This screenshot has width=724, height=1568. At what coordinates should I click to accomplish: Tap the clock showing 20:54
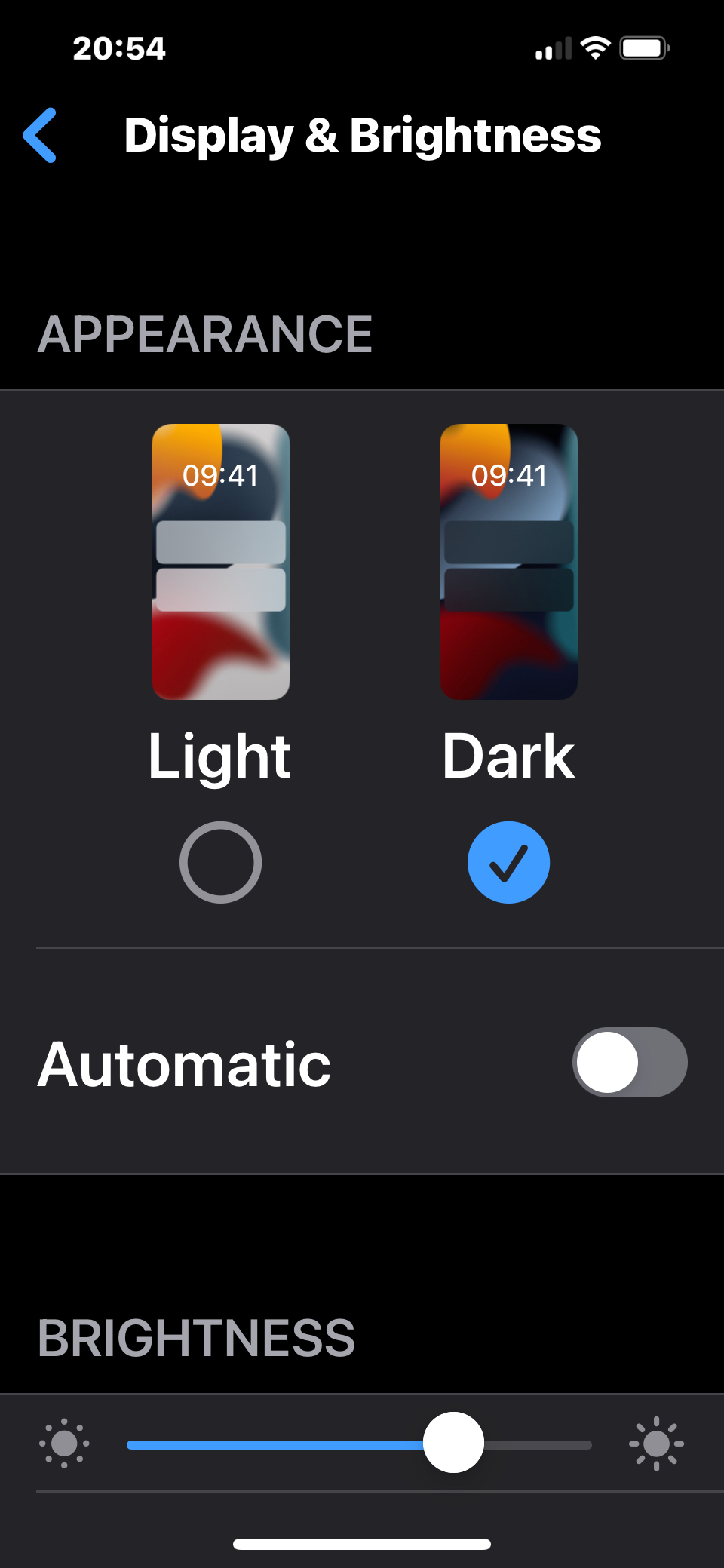(x=118, y=48)
